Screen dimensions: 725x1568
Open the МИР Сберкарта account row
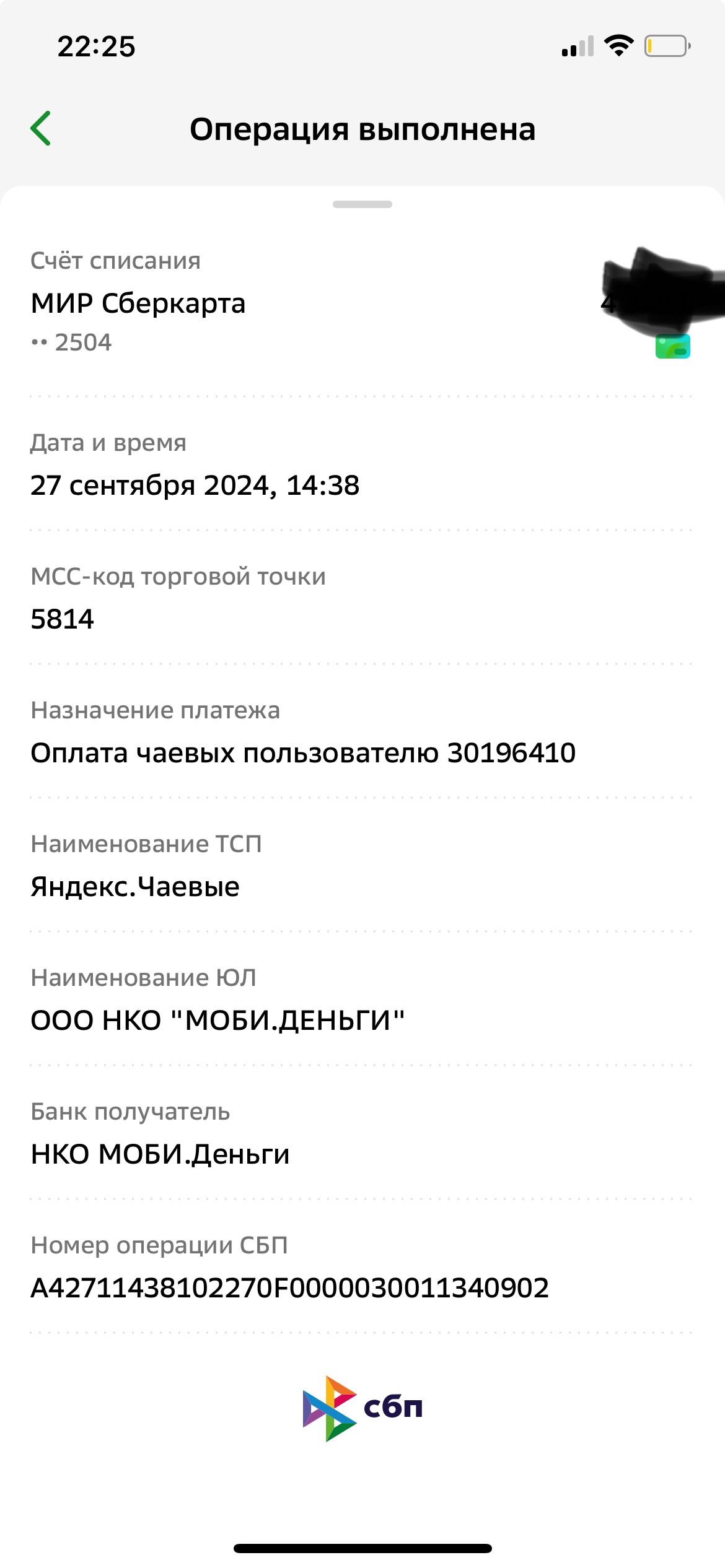click(x=361, y=303)
